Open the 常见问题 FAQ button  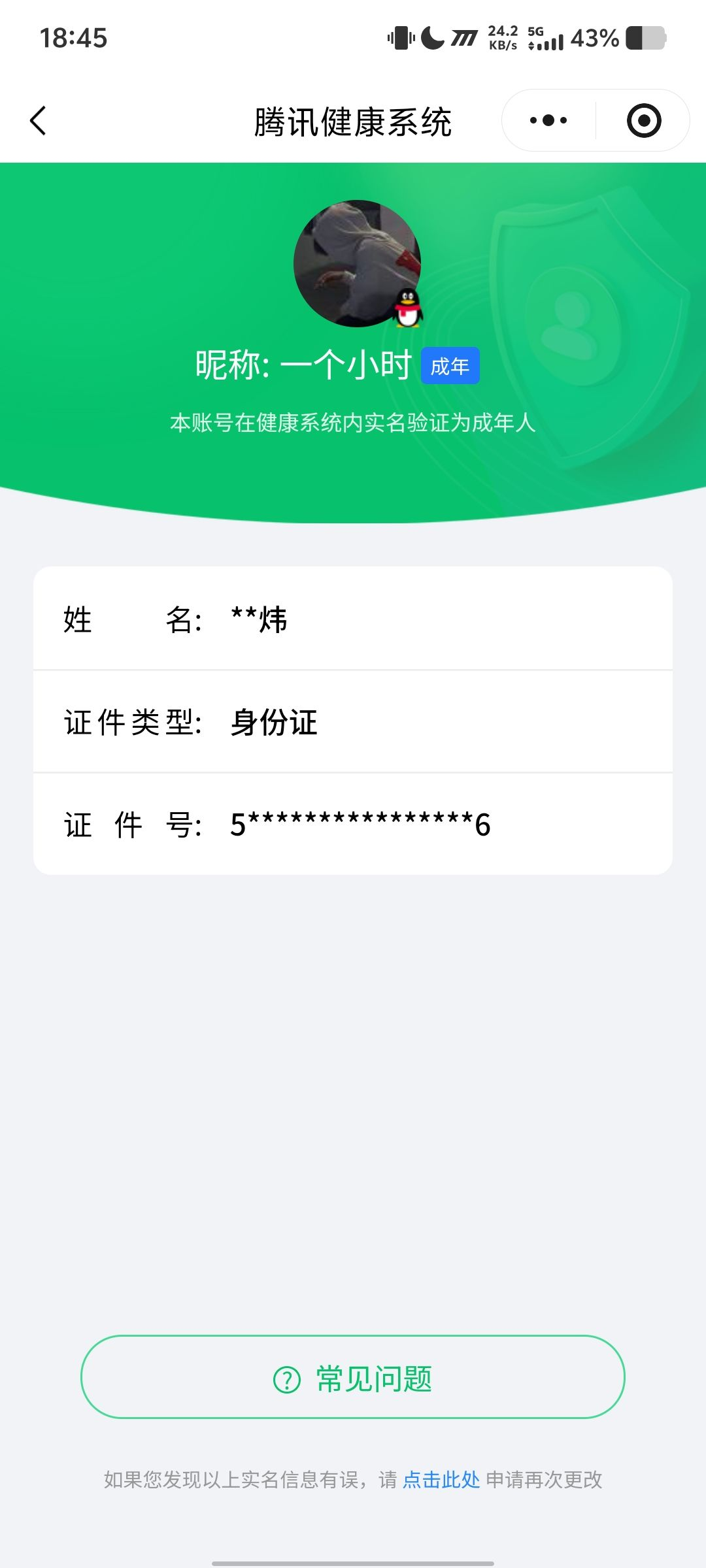353,1377
